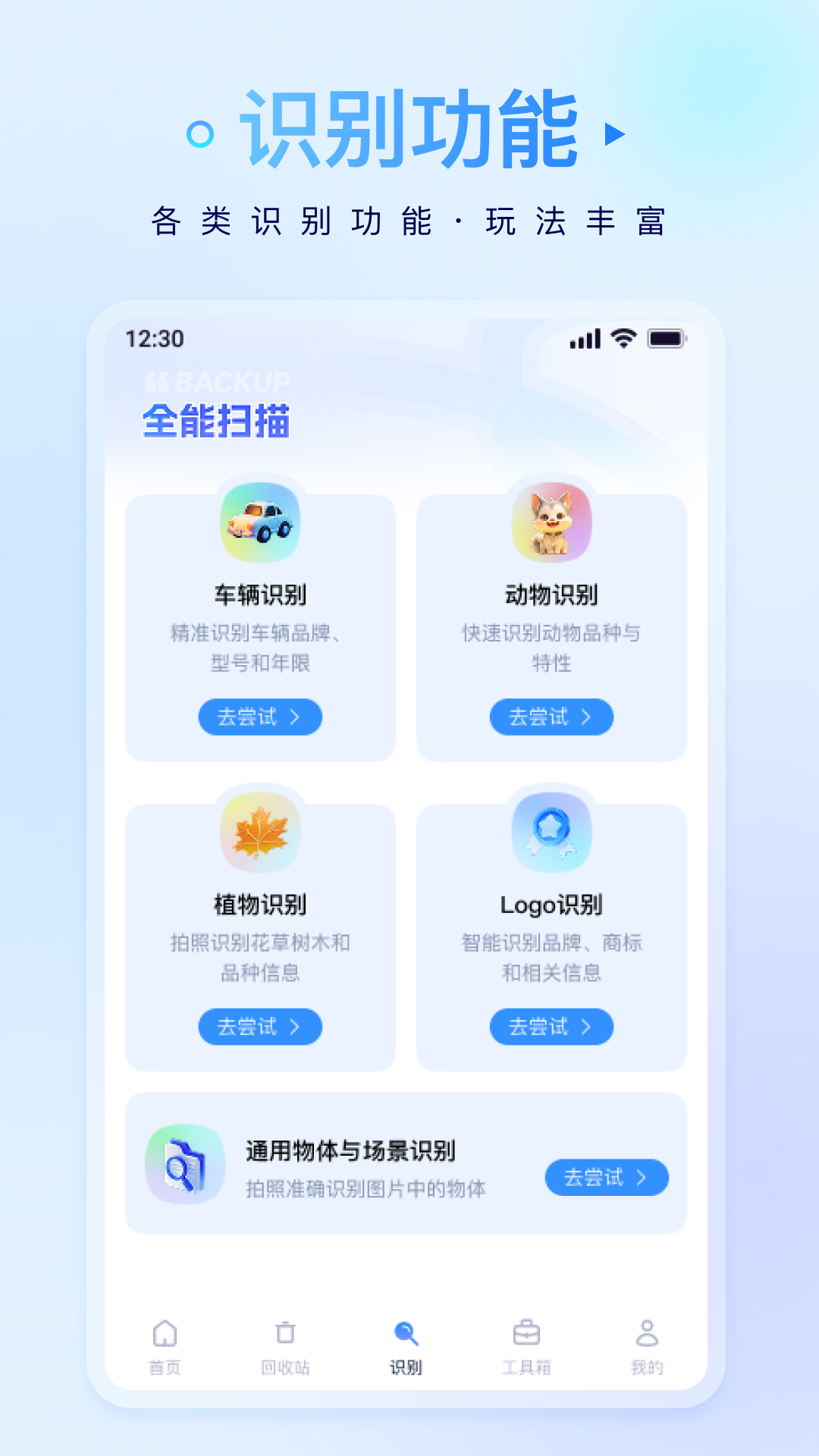Click the chevron on 通用物体与场景识别 去尝试
The image size is (819, 1456).
coord(641,1178)
